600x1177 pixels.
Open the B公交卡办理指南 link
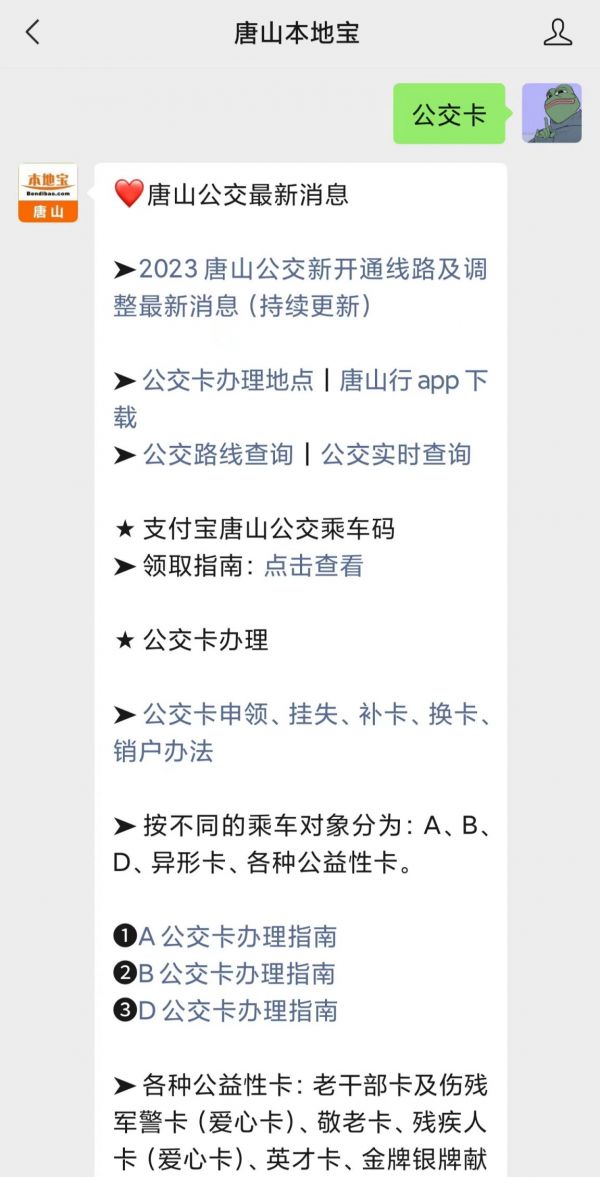point(237,974)
